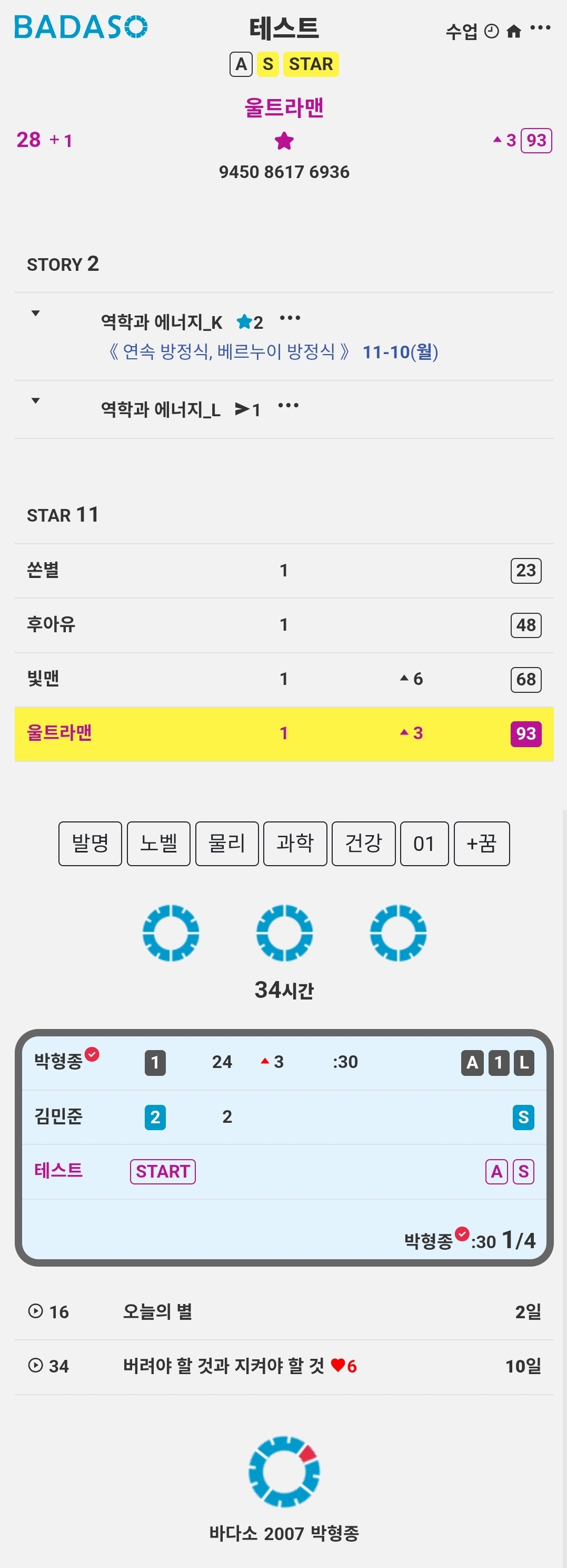The width and height of the screenshot is (567, 1568).
Task: Open the 빛맨 star row
Action: [283, 679]
